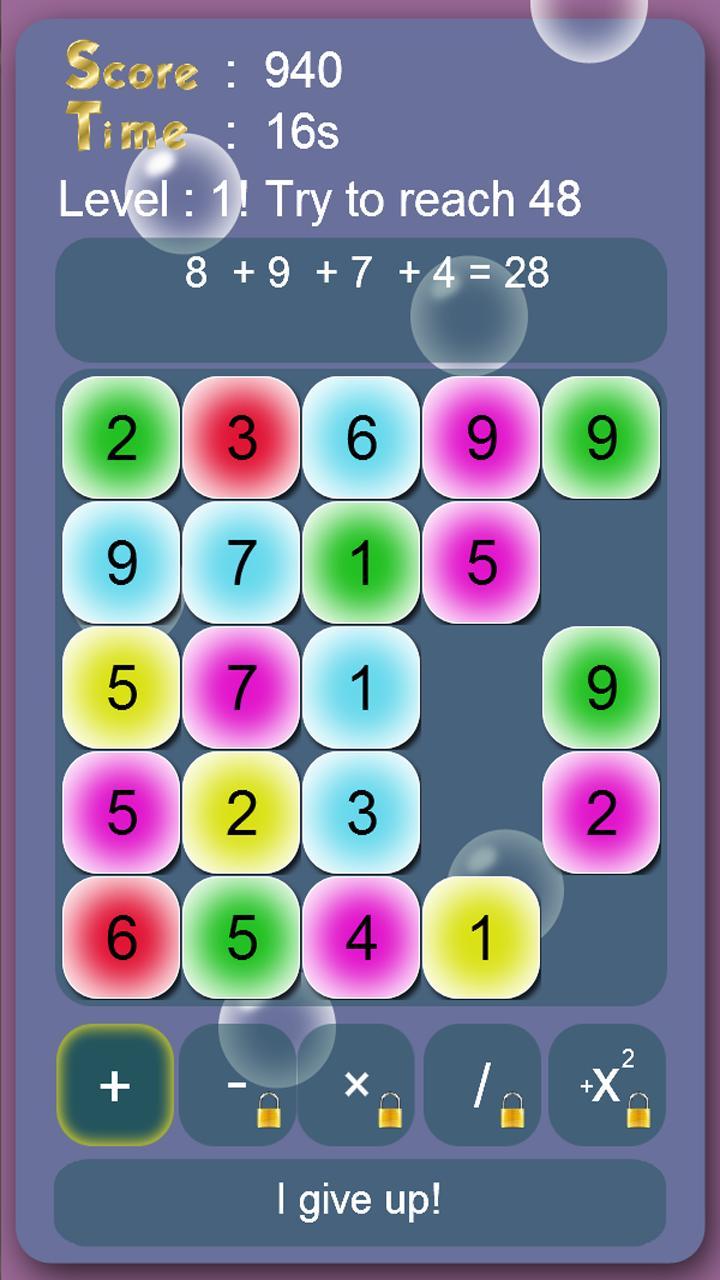Give up with the I give up! button
Viewport: 720px width, 1280px height.
point(360,1200)
